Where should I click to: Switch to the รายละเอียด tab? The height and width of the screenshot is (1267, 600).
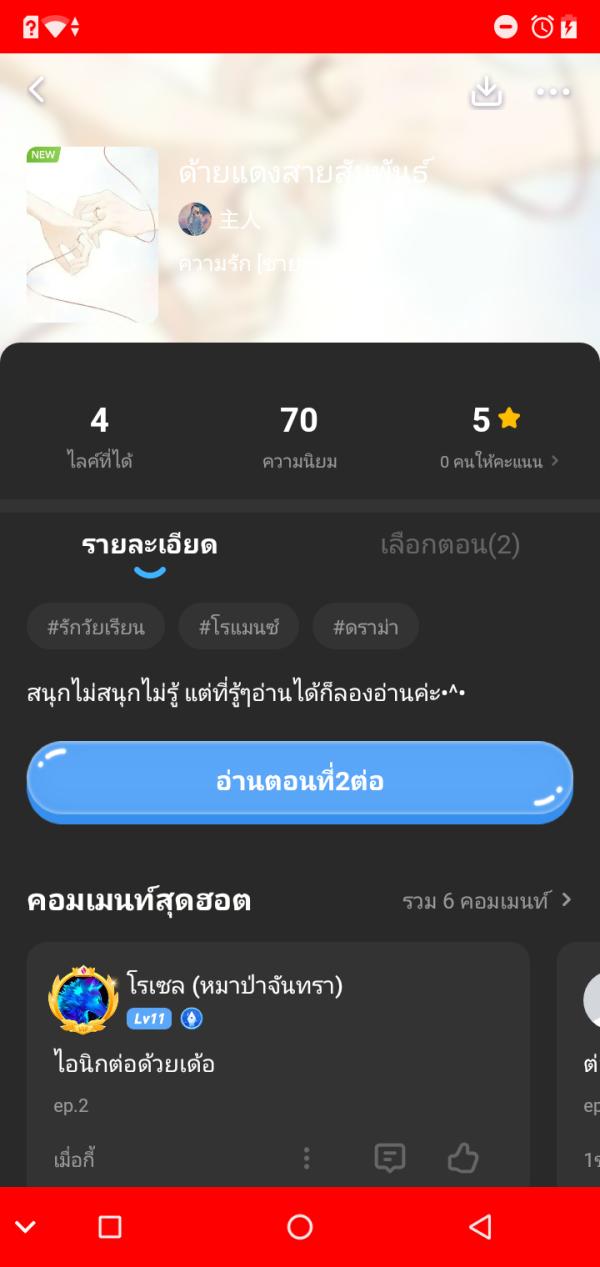(149, 545)
